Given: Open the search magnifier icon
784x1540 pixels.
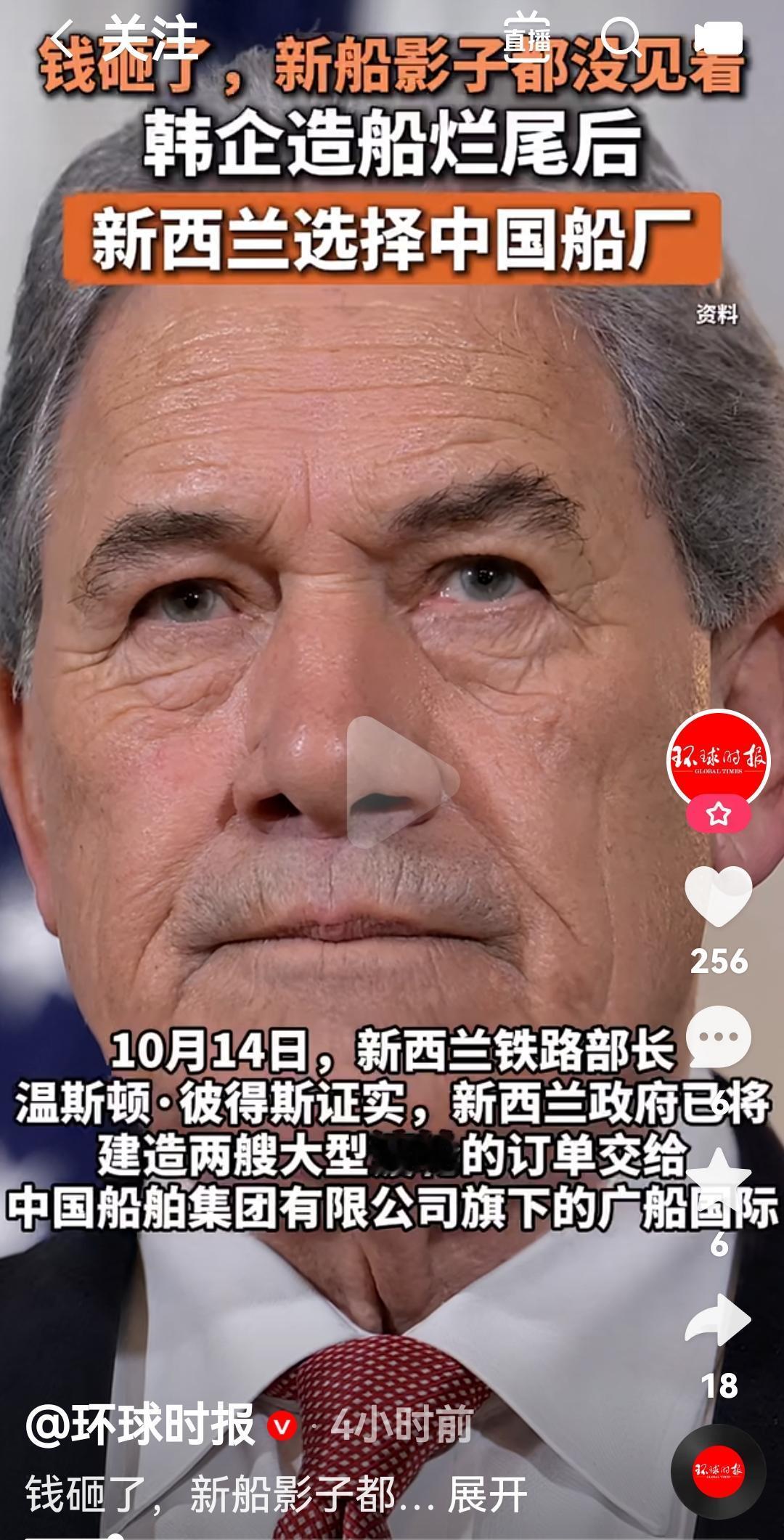Looking at the screenshot, I should coord(621,38).
